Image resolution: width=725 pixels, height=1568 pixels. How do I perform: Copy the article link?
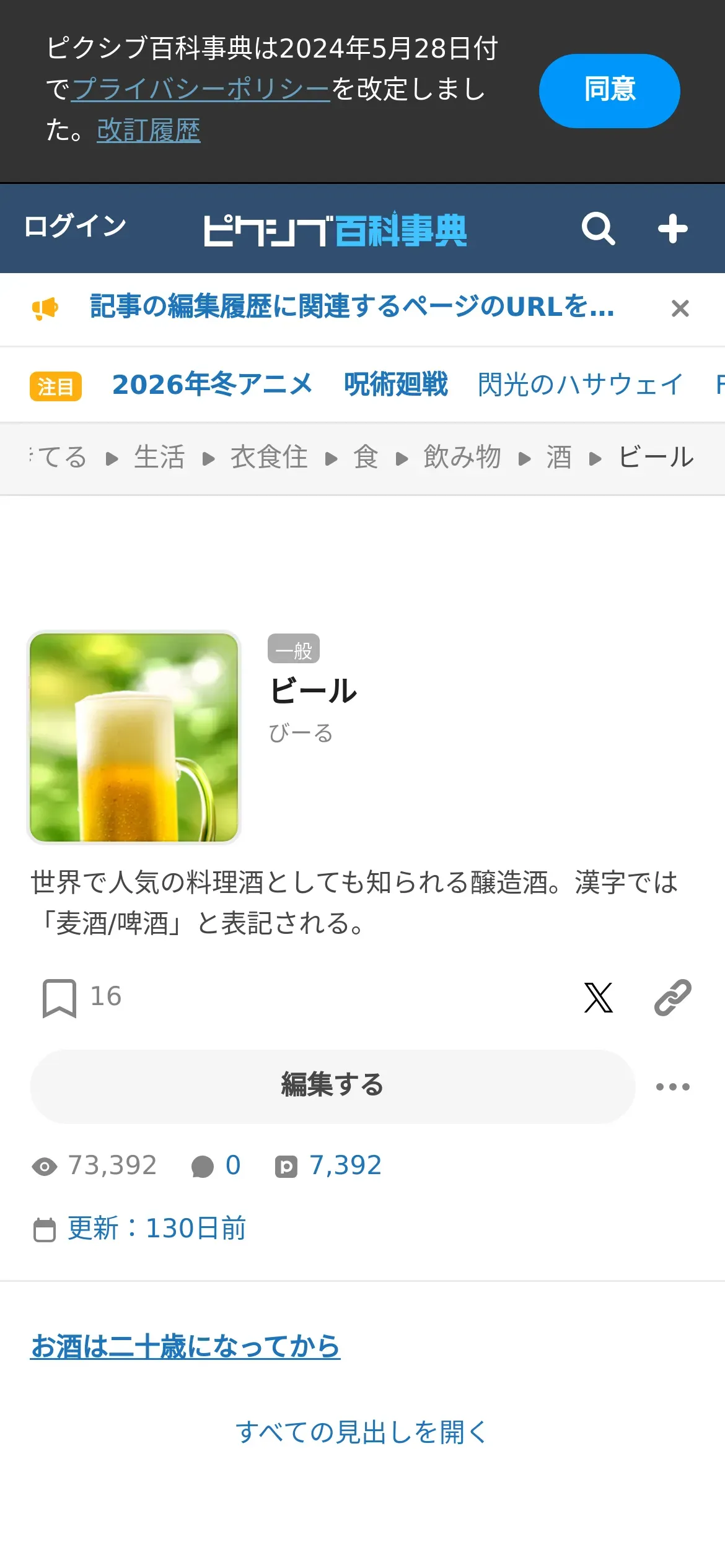672,998
